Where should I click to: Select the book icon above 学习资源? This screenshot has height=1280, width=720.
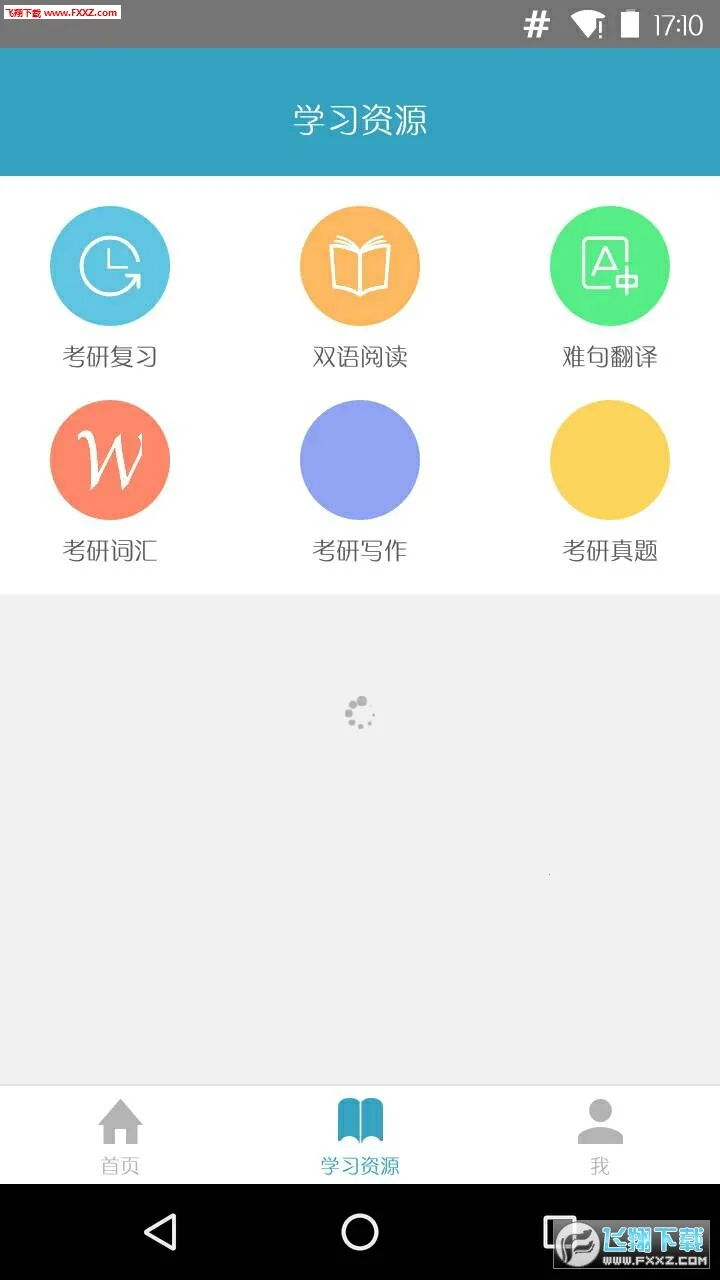pyautogui.click(x=360, y=1121)
